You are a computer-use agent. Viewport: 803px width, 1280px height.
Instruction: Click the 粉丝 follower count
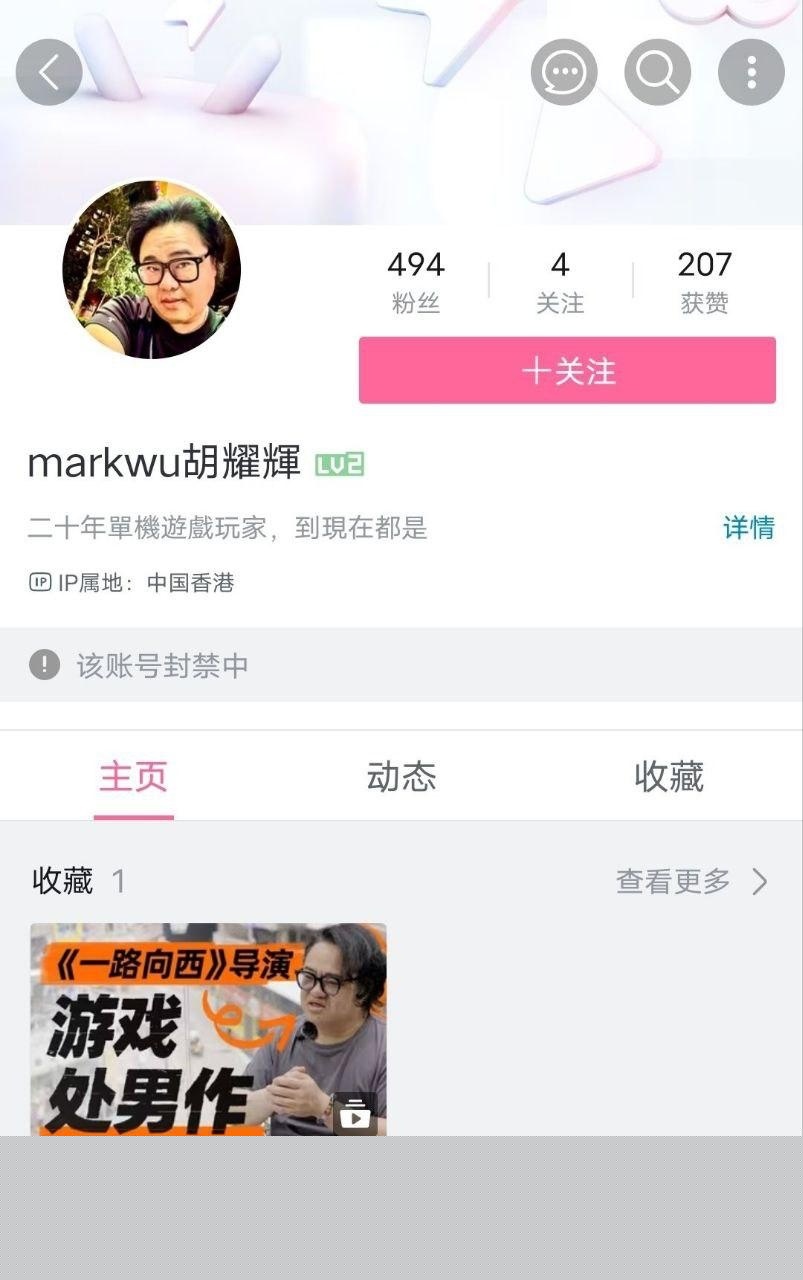tap(417, 280)
